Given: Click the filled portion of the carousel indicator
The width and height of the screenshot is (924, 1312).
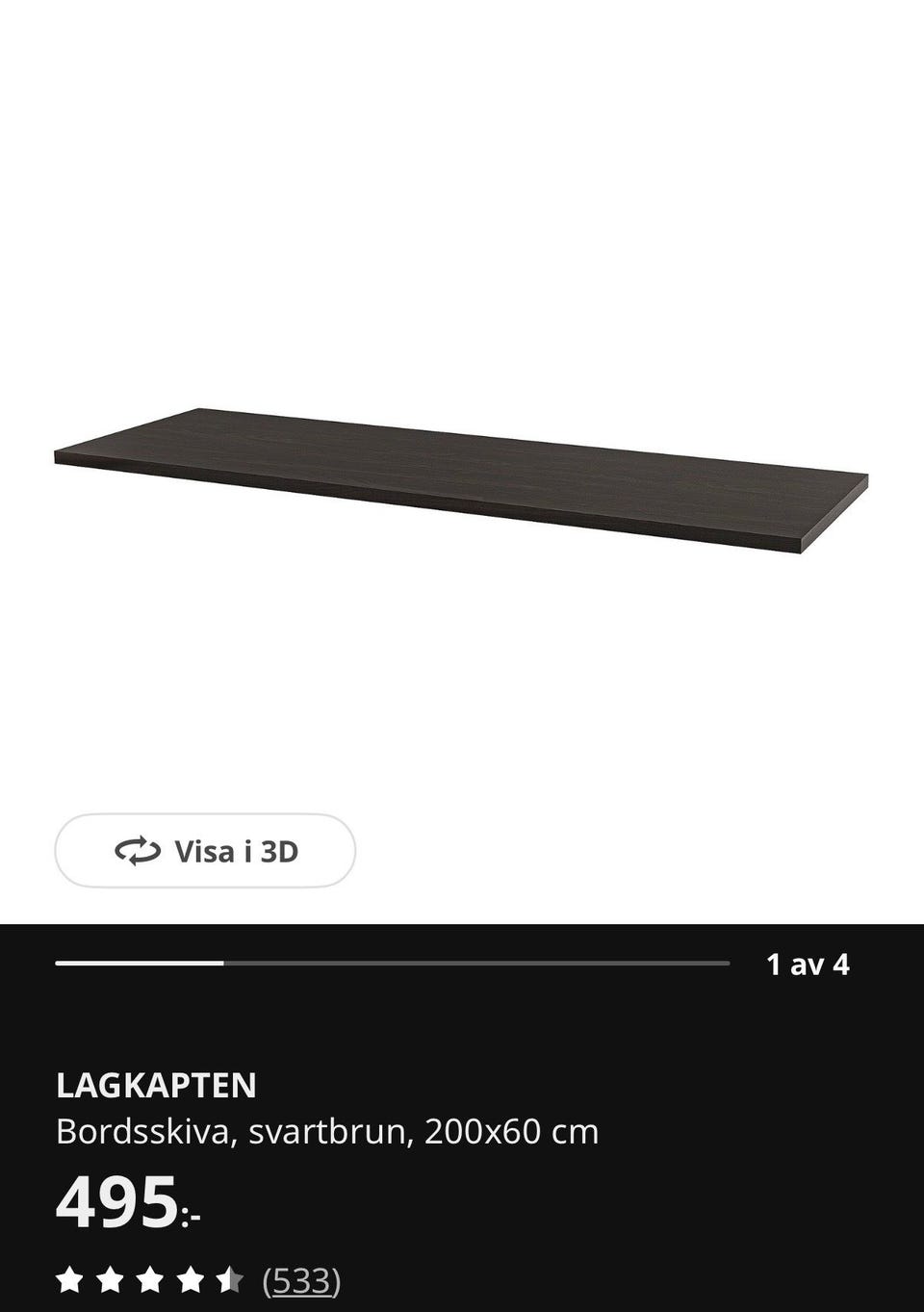Looking at the screenshot, I should (x=140, y=961).
